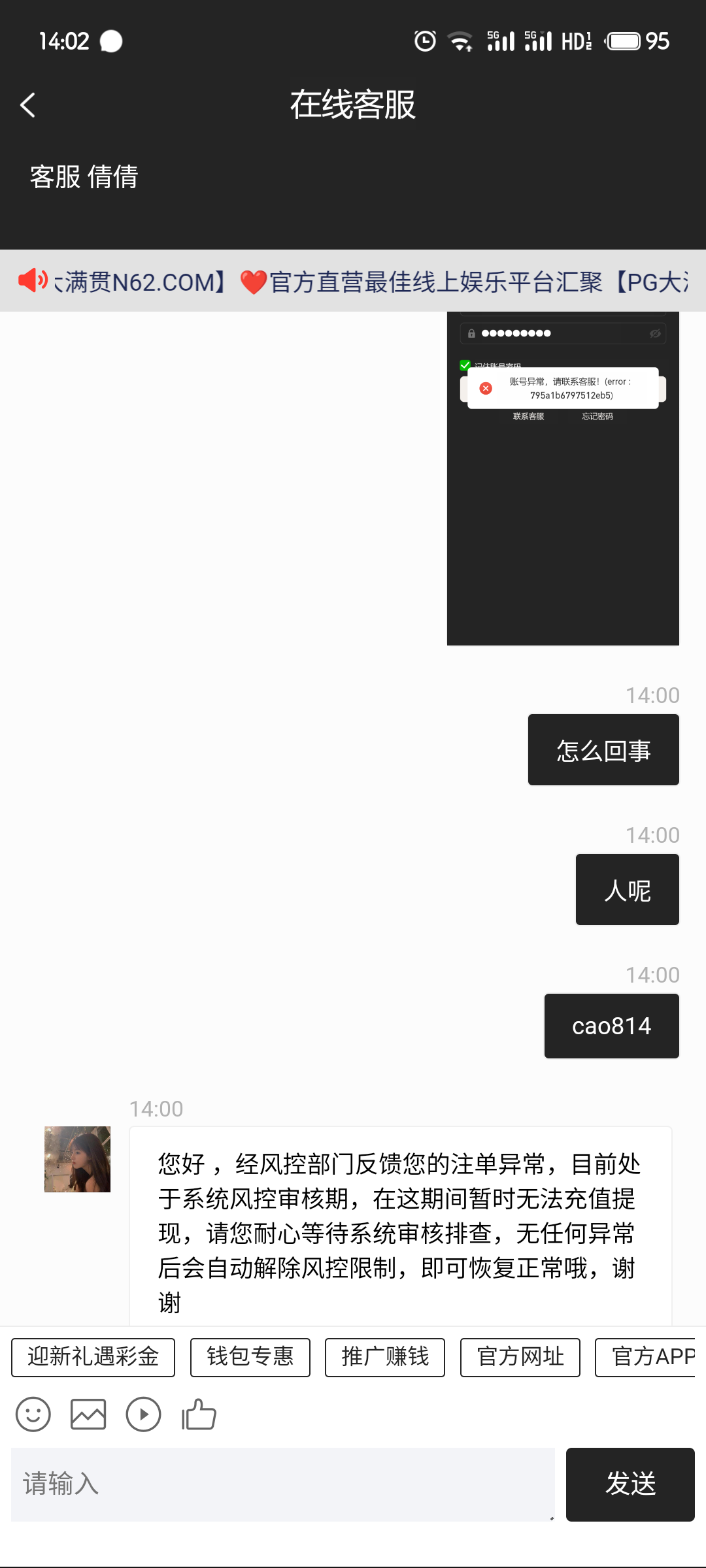Tap the 忘记密码 link
Screen dimensions: 706x1568
pyautogui.click(x=598, y=416)
